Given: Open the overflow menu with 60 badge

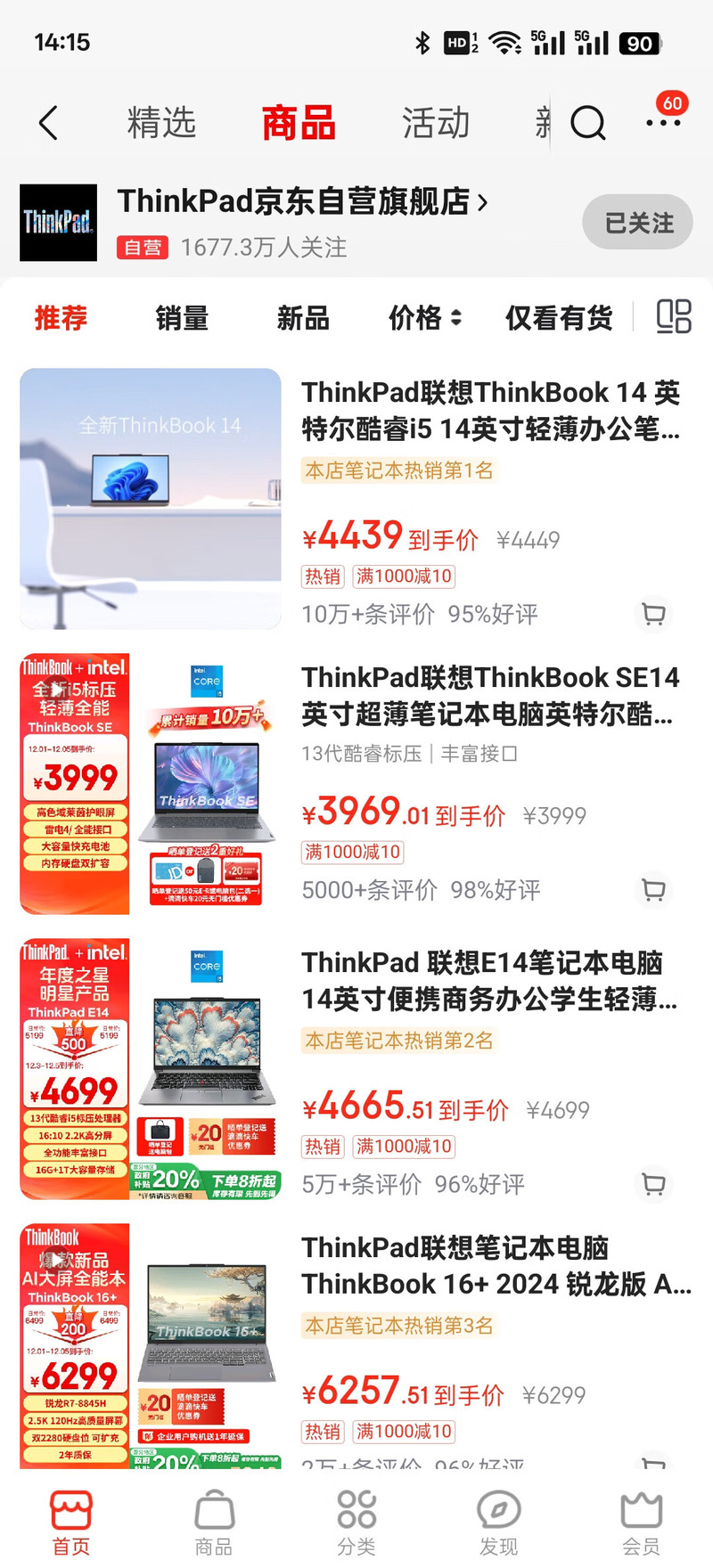Looking at the screenshot, I should 663,121.
